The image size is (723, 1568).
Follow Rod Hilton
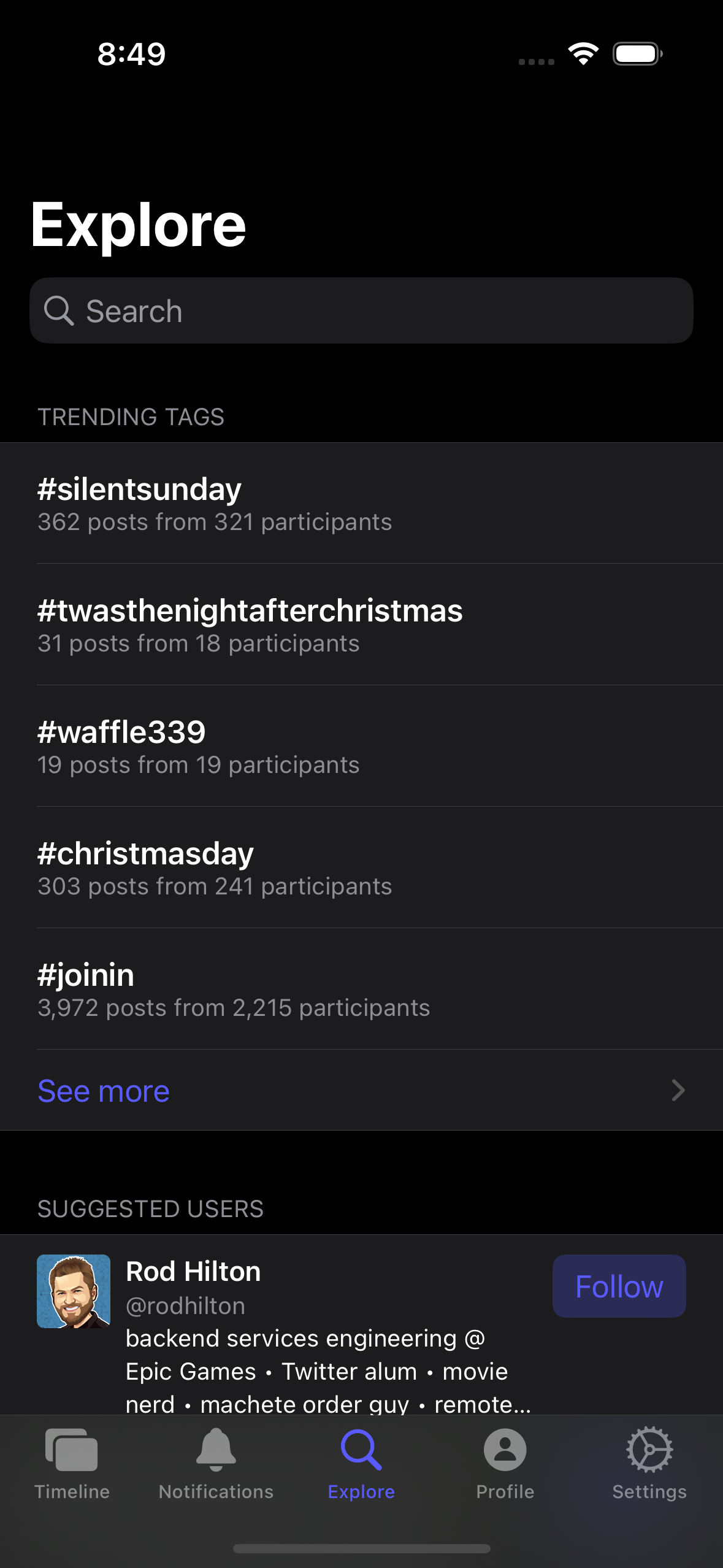619,1286
